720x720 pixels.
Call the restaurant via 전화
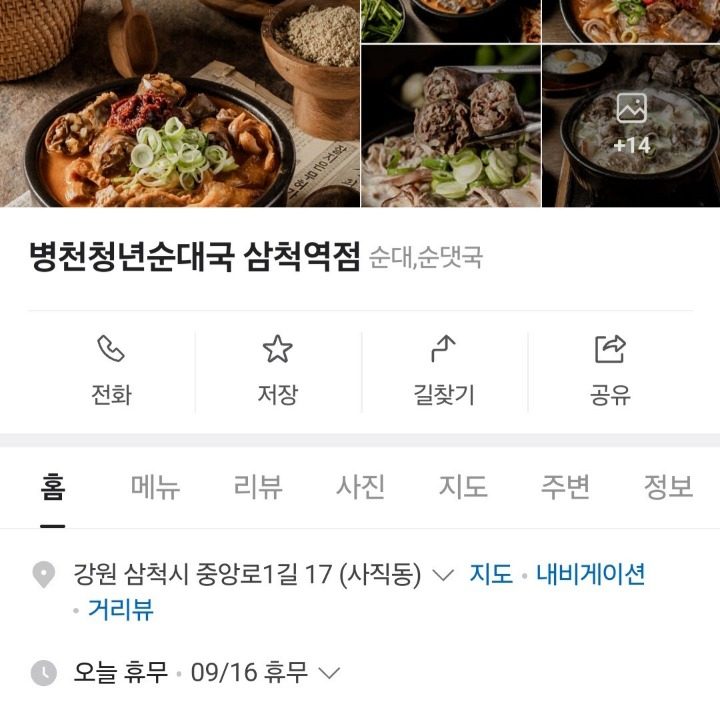pos(111,371)
